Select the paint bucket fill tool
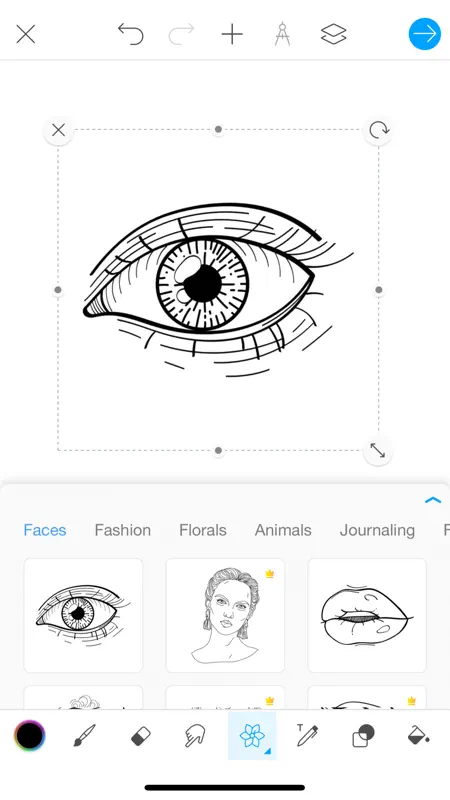Image resolution: width=450 pixels, height=800 pixels. tap(418, 736)
